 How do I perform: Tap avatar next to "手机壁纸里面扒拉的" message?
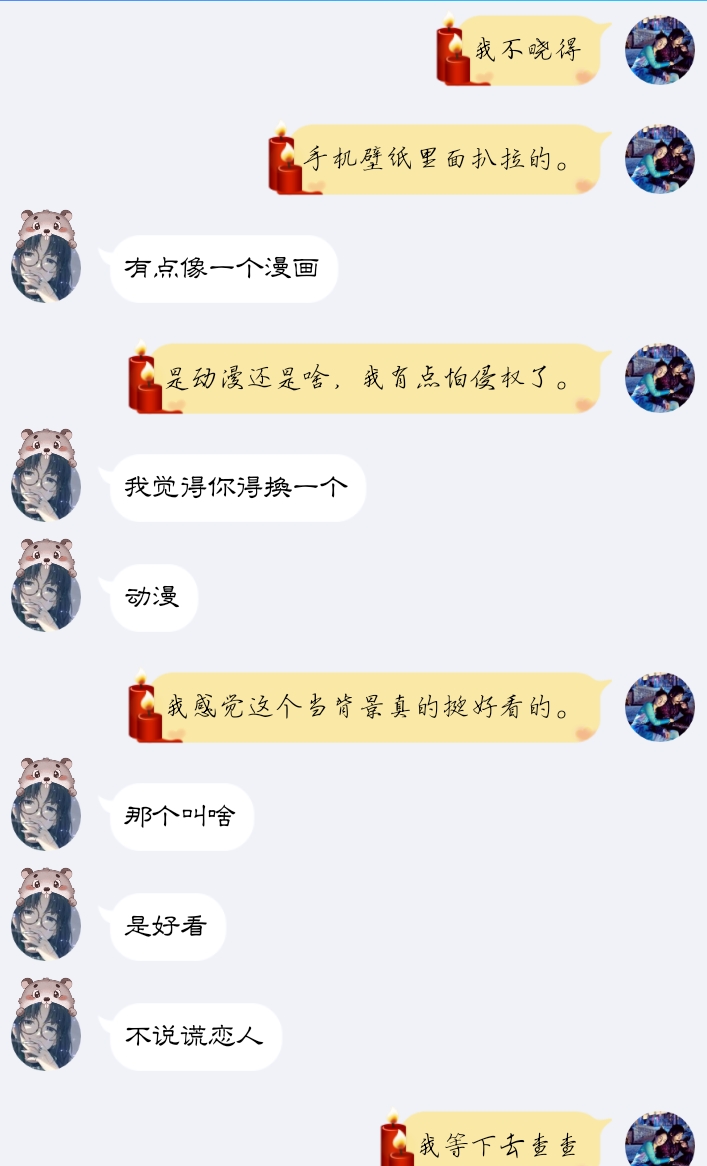(659, 159)
